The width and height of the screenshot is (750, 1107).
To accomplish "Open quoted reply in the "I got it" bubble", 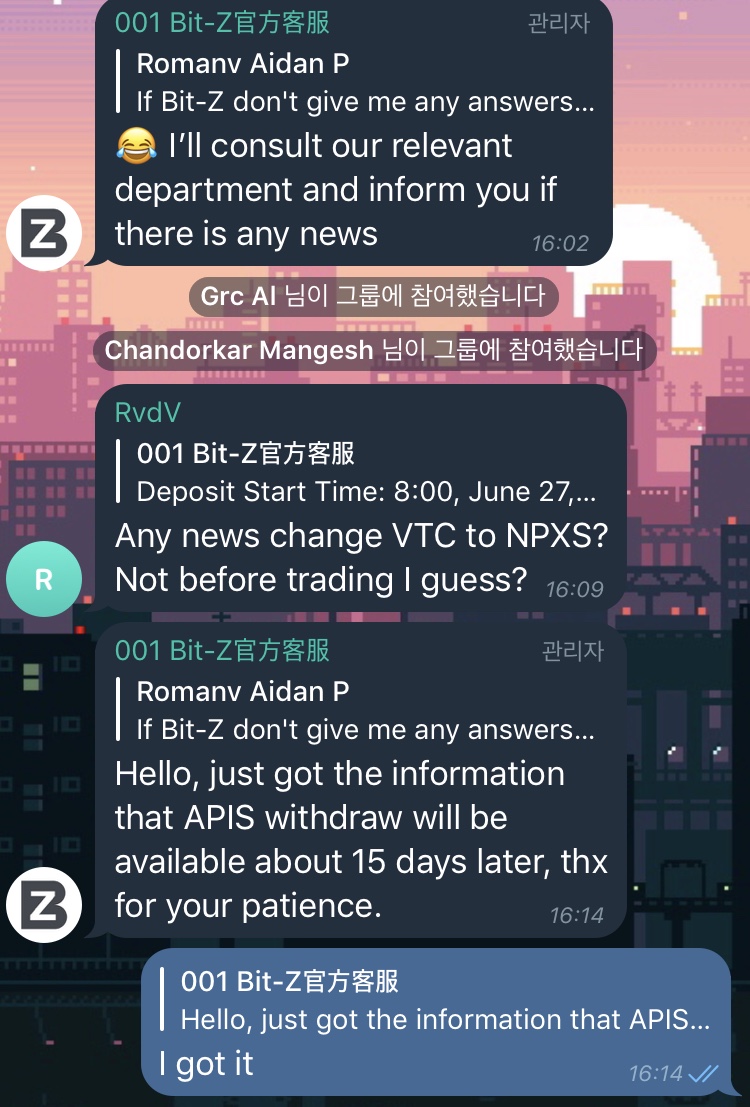I will click(x=445, y=1000).
